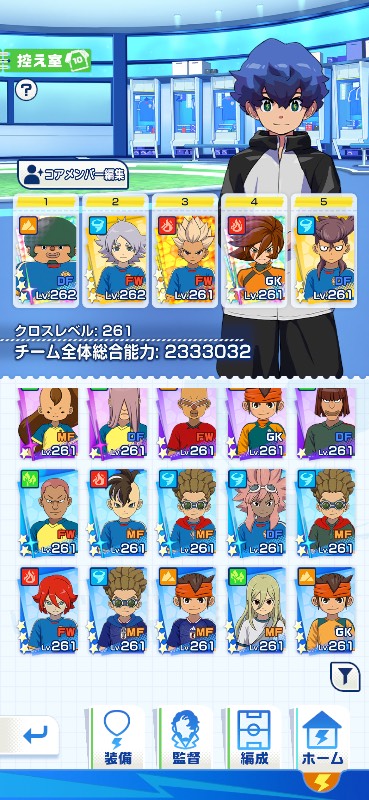Select the pink-haired DF player card

pyautogui.click(x=257, y=513)
